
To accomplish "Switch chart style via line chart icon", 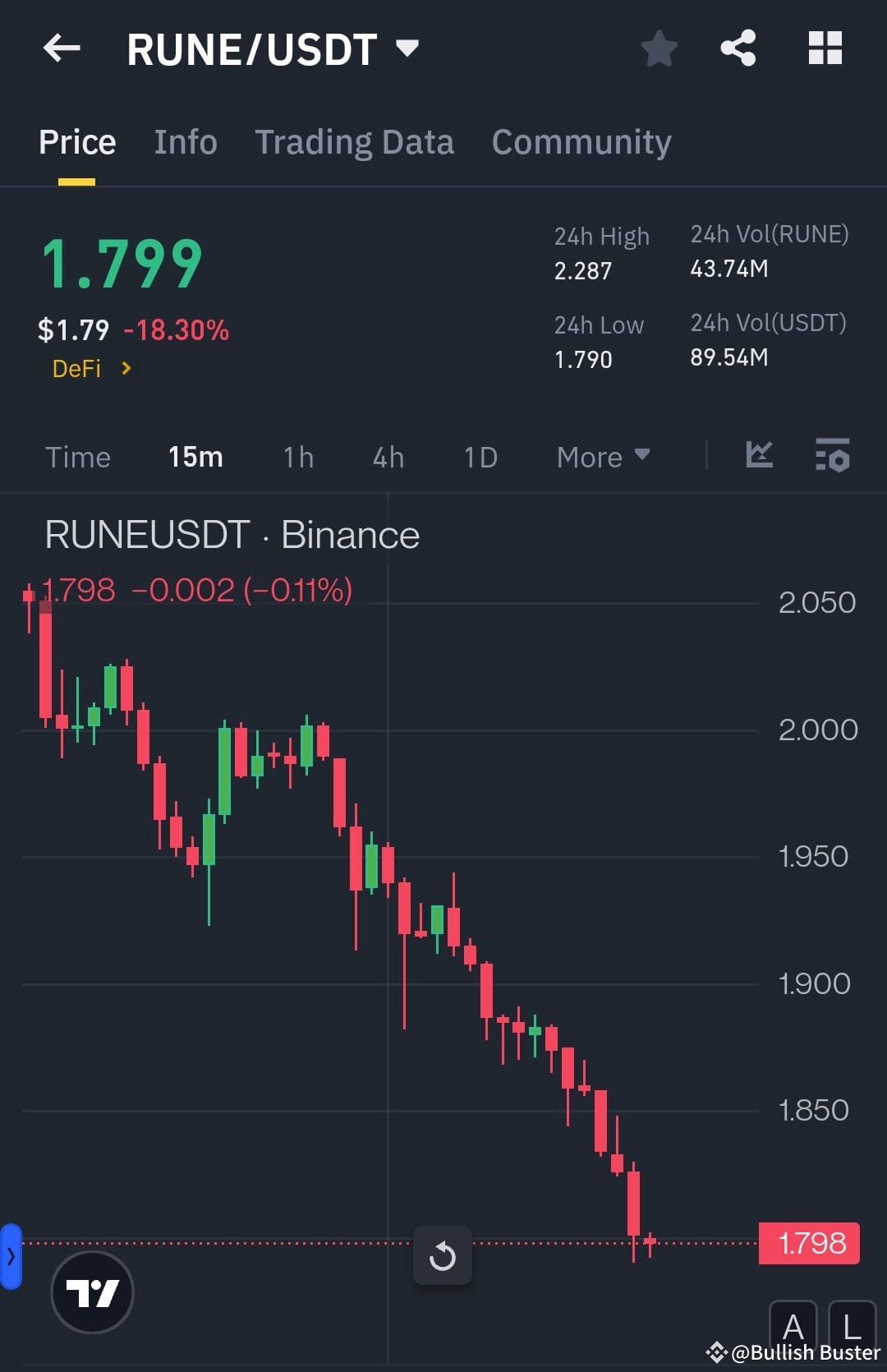I will pos(758,457).
